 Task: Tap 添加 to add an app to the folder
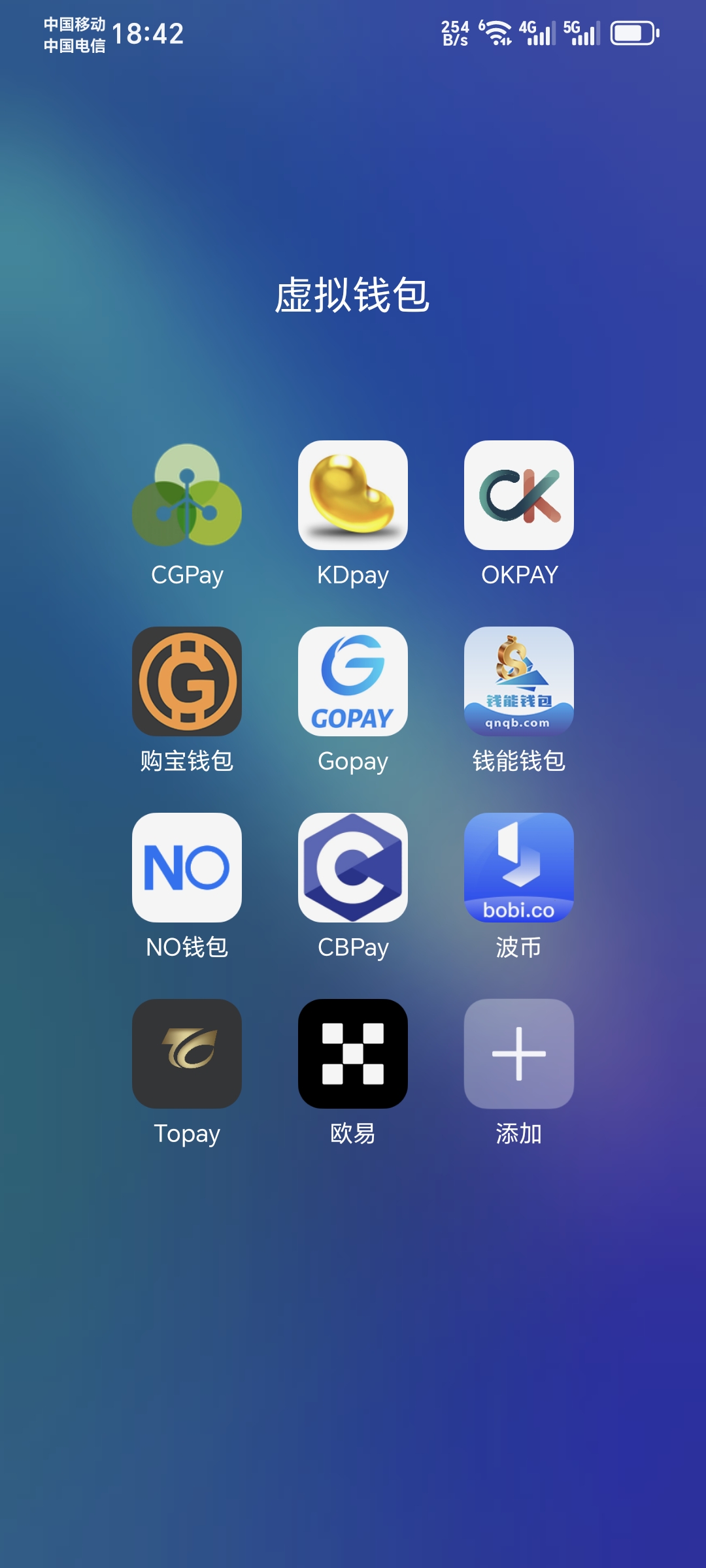tap(519, 1054)
